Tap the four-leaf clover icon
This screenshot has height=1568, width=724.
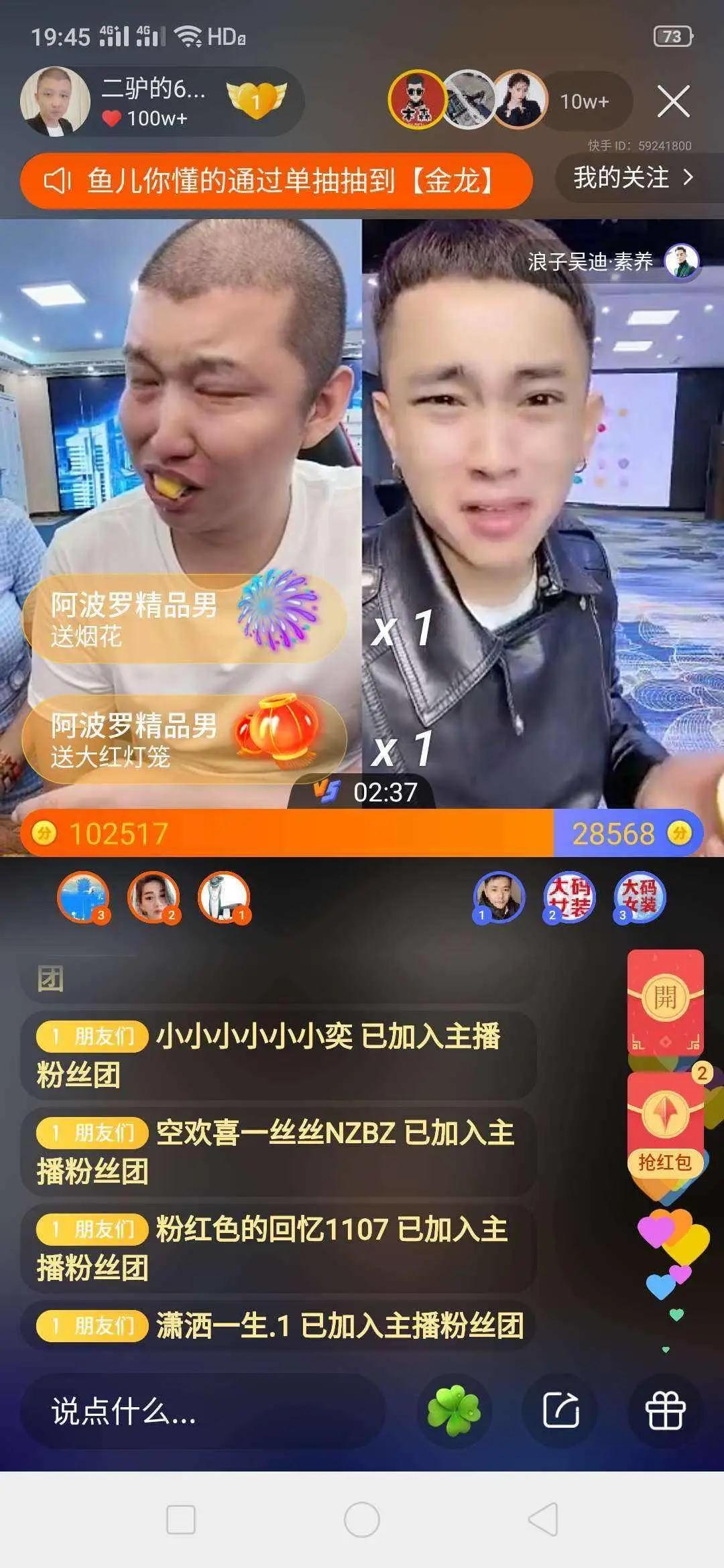tap(454, 1411)
